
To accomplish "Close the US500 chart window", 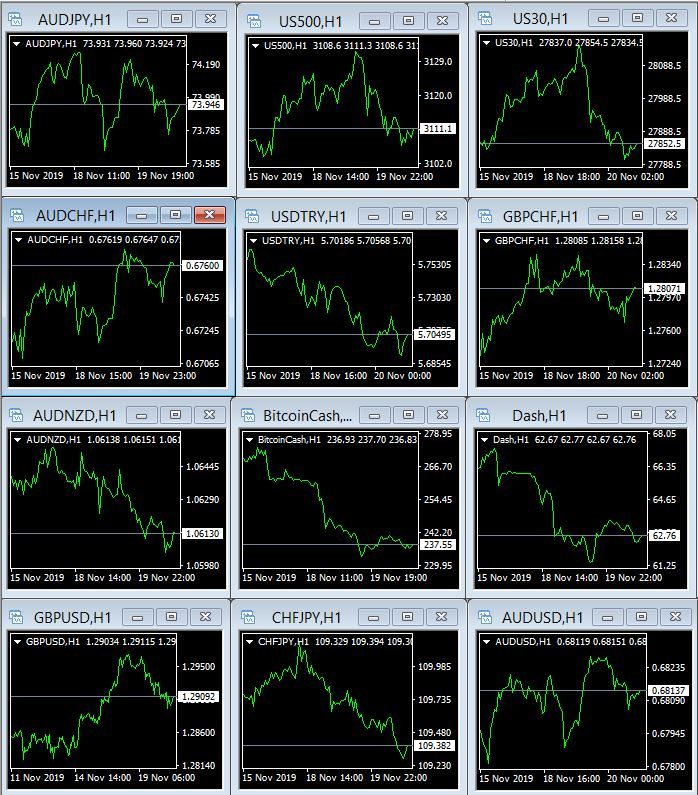I will pos(441,20).
